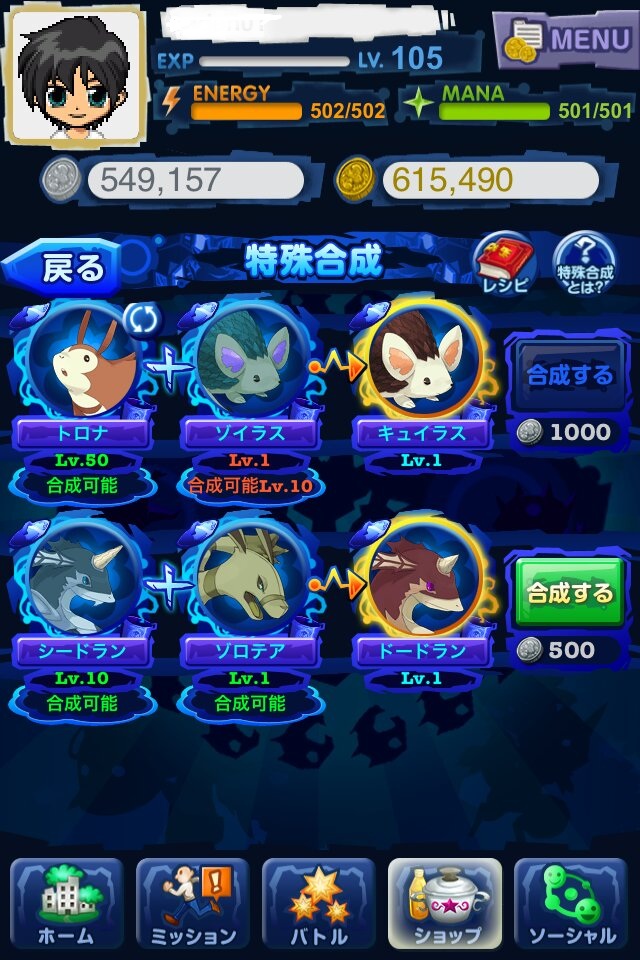Tap 合成する for キュイラス costing 1000
This screenshot has width=640, height=960.
pyautogui.click(x=569, y=375)
